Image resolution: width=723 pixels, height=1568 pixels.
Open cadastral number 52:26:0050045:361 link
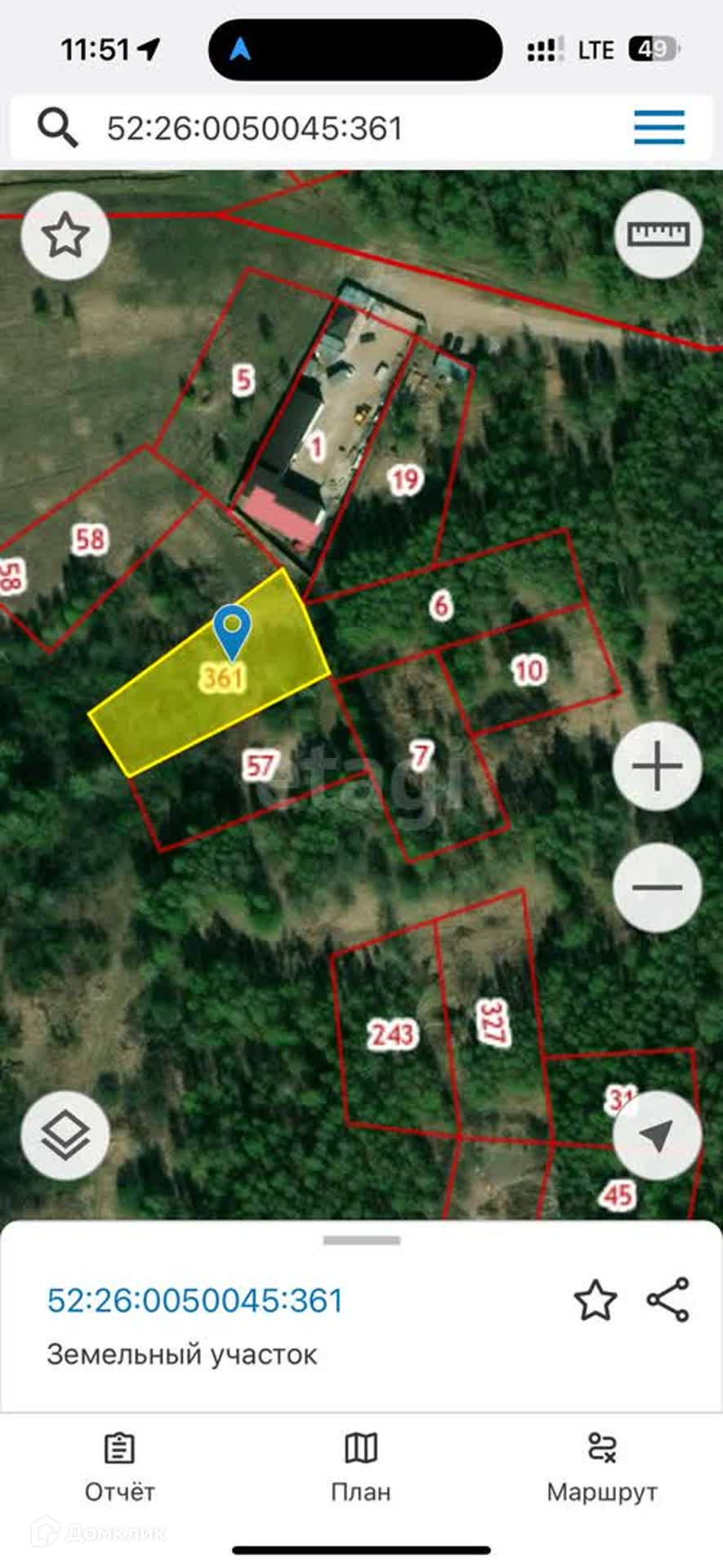tap(195, 1301)
